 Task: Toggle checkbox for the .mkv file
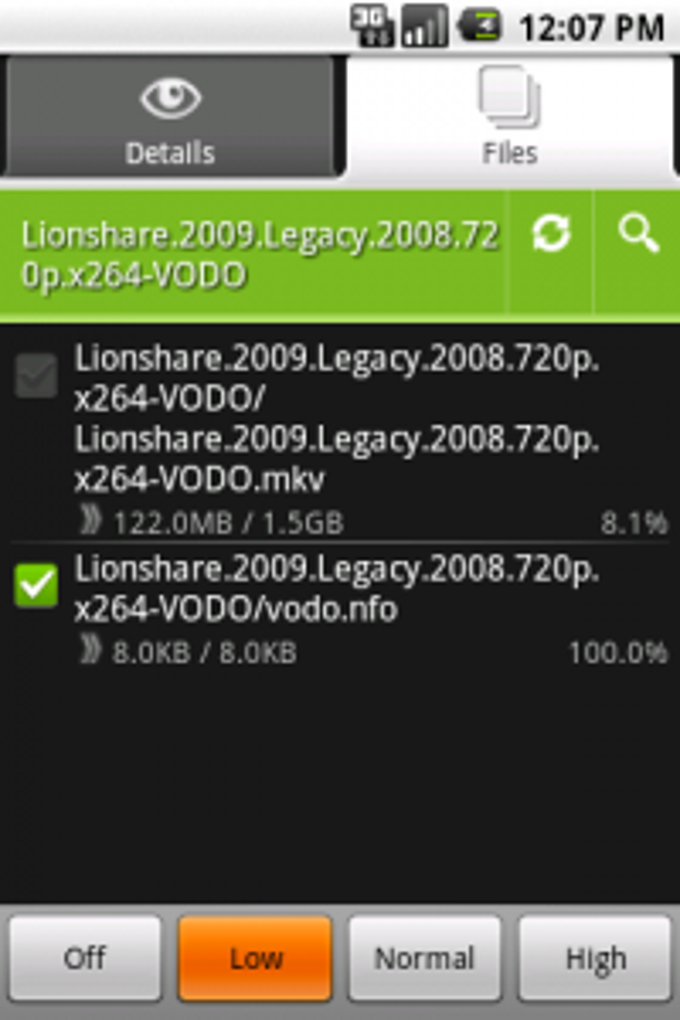click(x=36, y=377)
